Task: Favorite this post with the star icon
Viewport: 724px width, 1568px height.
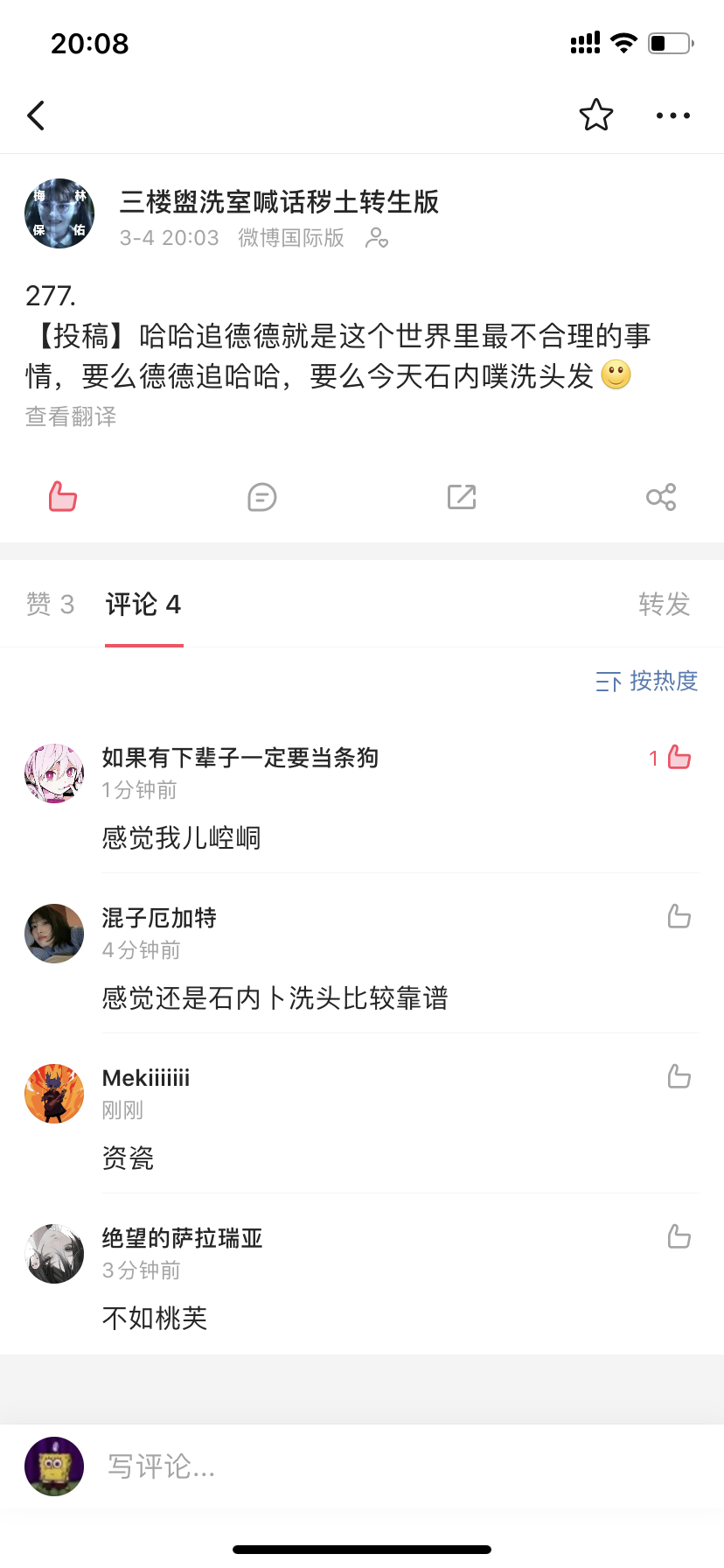Action: 596,115
